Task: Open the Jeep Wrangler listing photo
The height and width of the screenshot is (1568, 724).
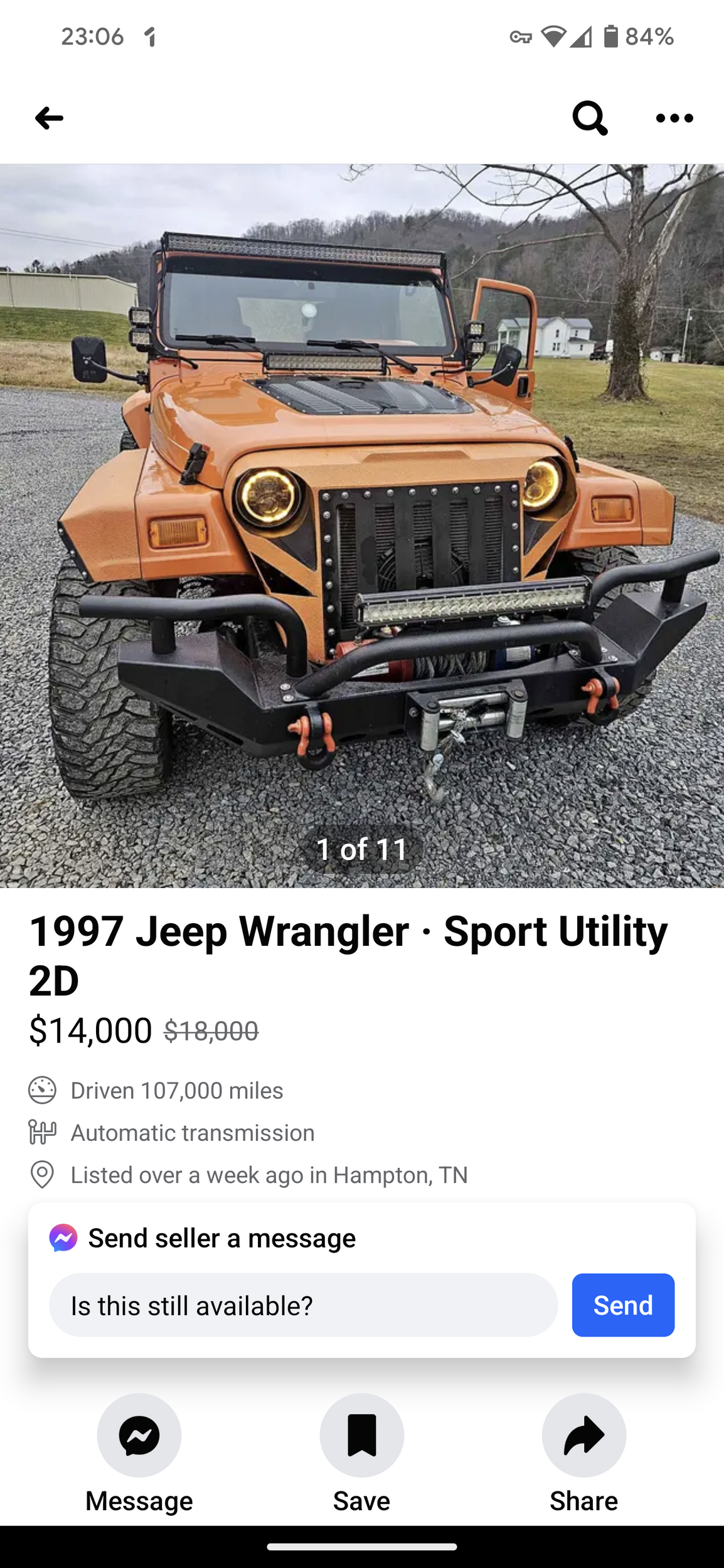Action: point(362,526)
